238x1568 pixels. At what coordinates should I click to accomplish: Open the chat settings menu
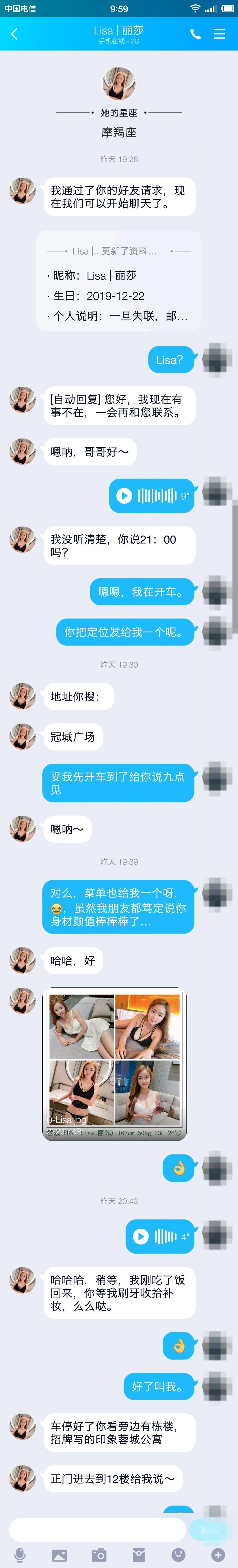(x=220, y=34)
